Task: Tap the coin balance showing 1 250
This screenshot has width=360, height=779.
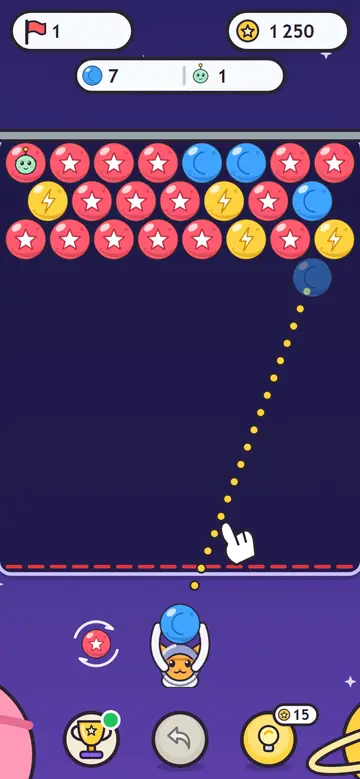Action: (x=288, y=31)
